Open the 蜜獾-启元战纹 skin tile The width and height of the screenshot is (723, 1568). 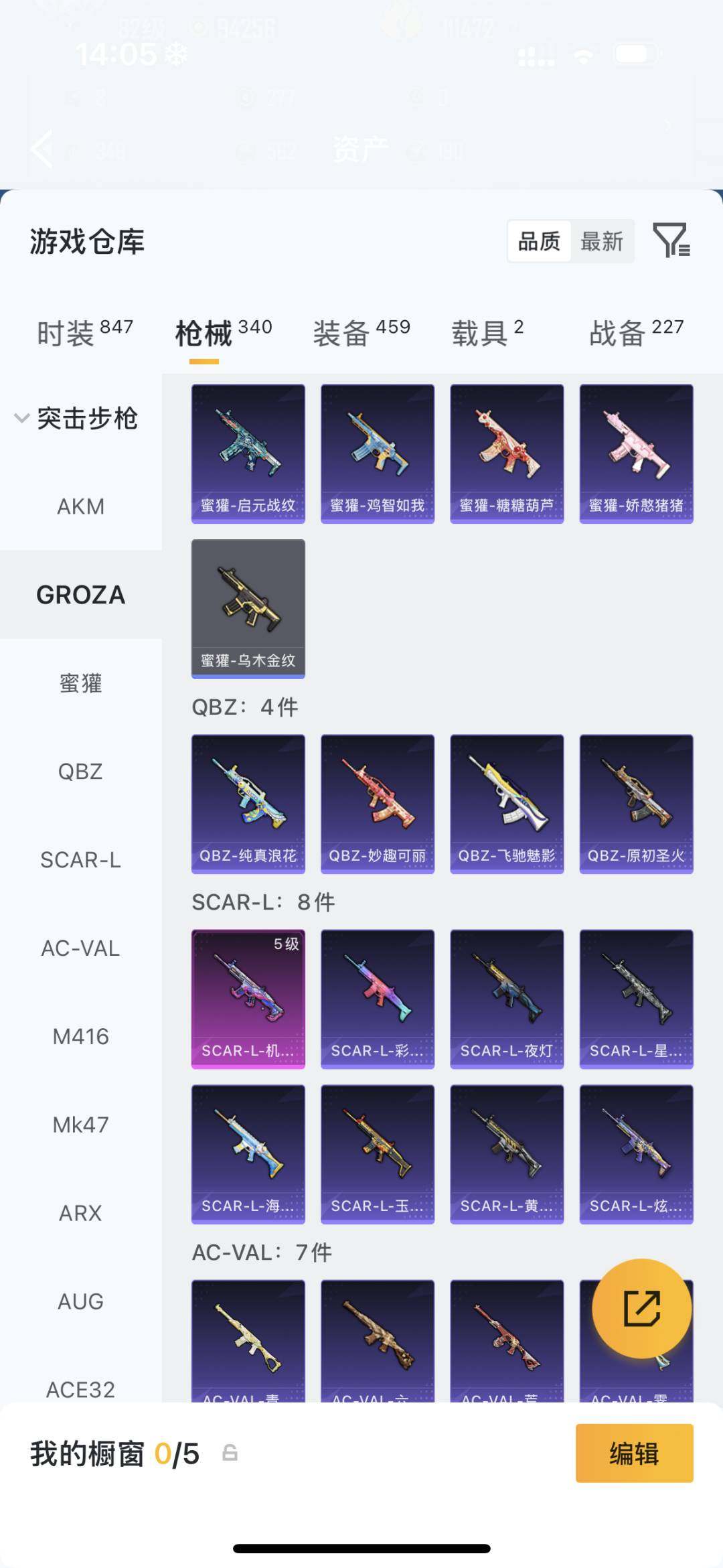[248, 453]
